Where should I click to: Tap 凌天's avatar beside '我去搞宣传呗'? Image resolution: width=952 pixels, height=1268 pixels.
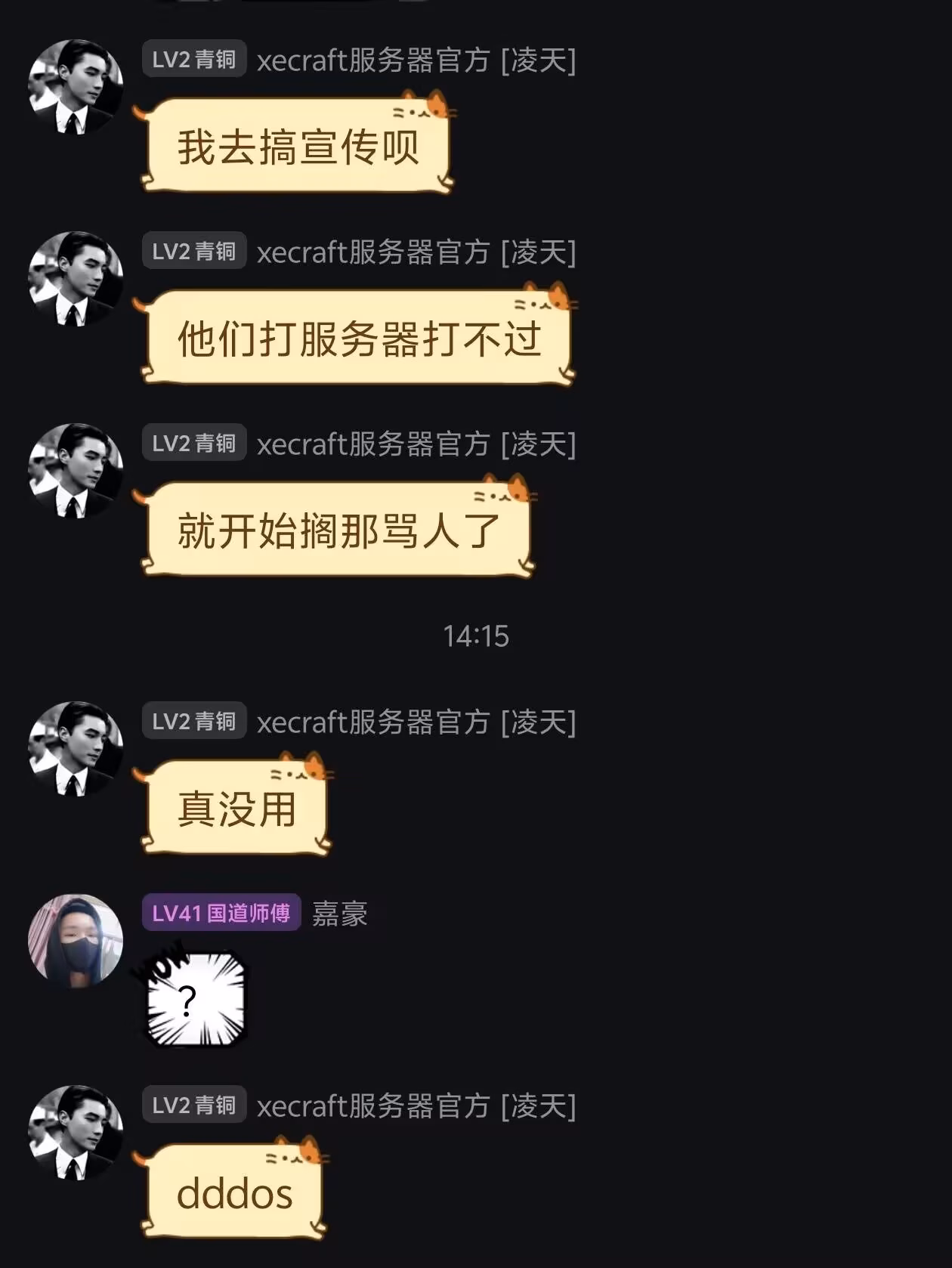[75, 87]
